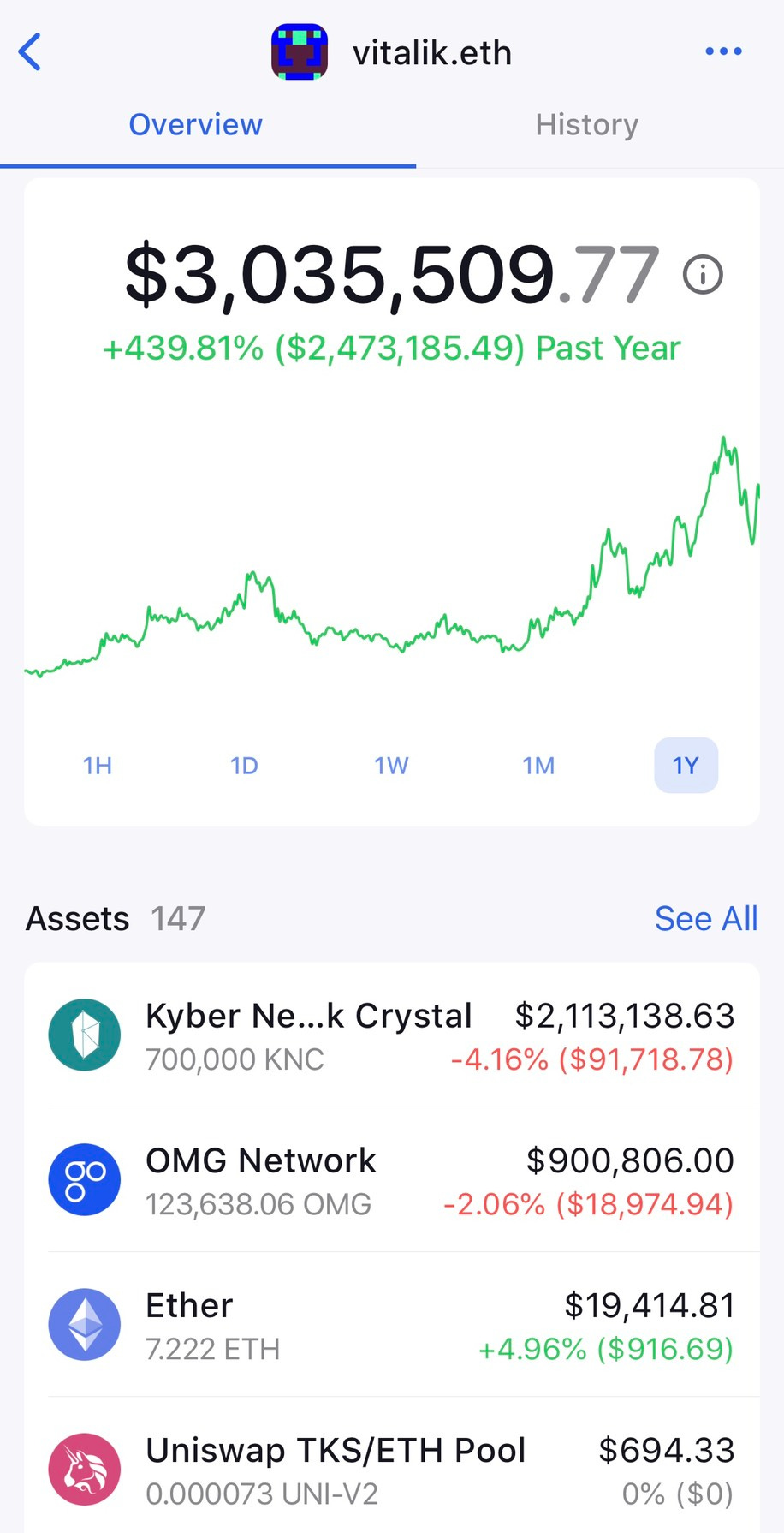Stay on the Overview tab
The height and width of the screenshot is (1533, 784).
[195, 124]
